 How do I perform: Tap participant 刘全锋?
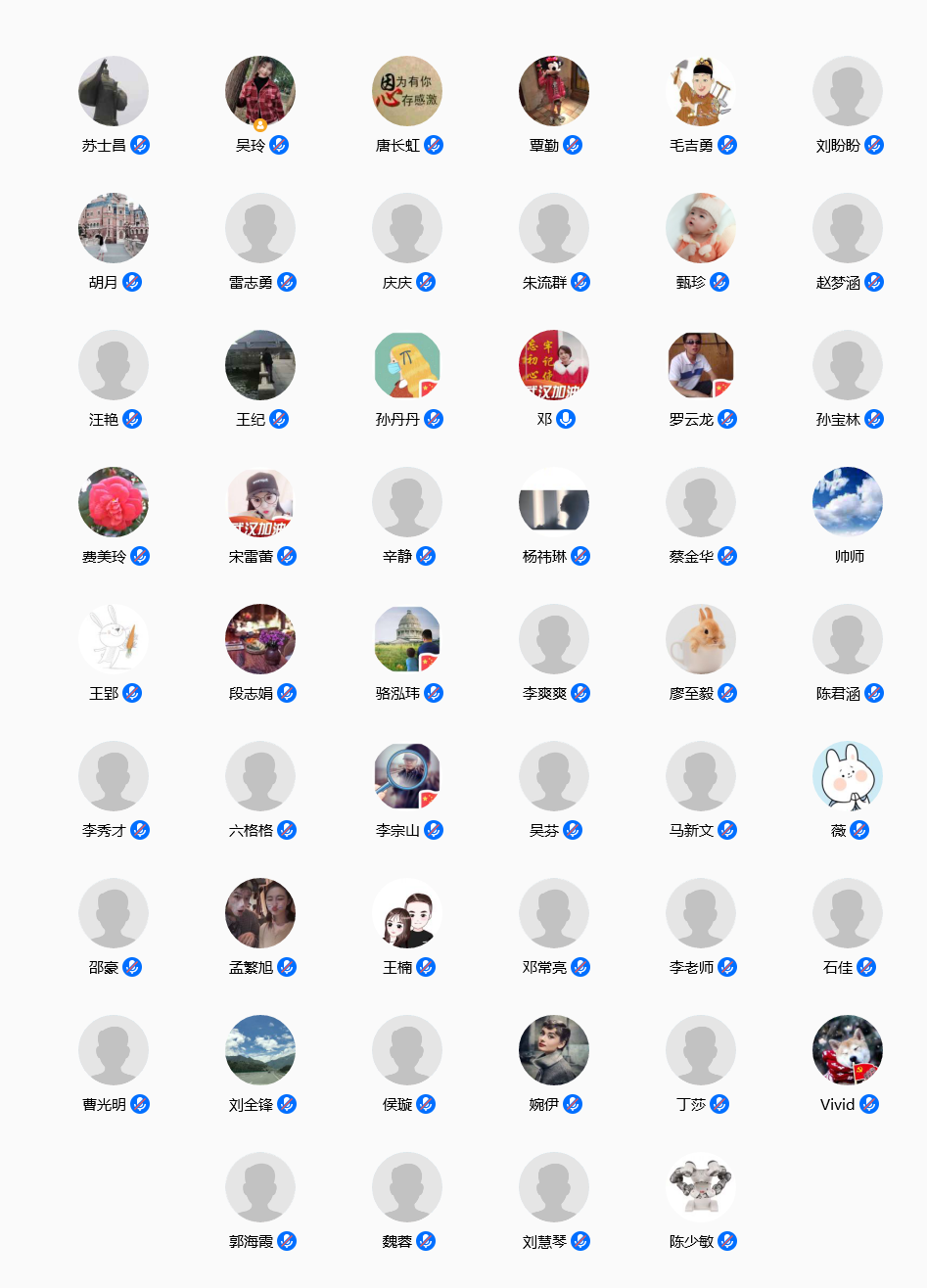coord(260,1051)
